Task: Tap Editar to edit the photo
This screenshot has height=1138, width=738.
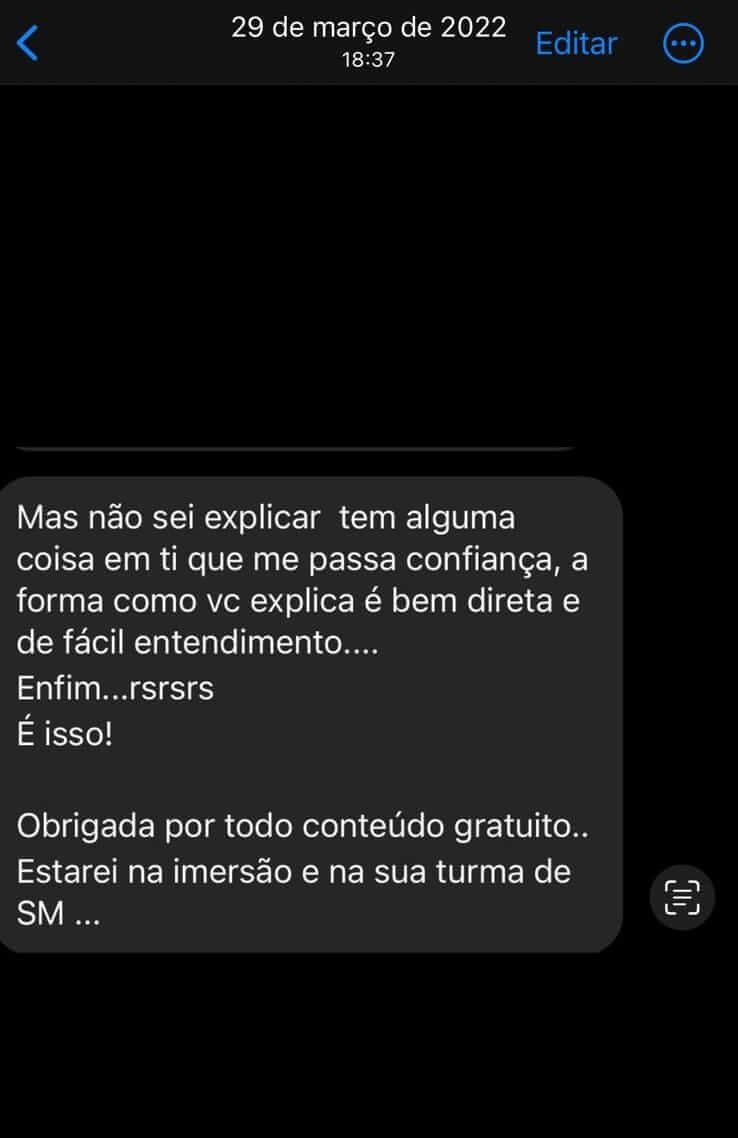Action: point(576,43)
